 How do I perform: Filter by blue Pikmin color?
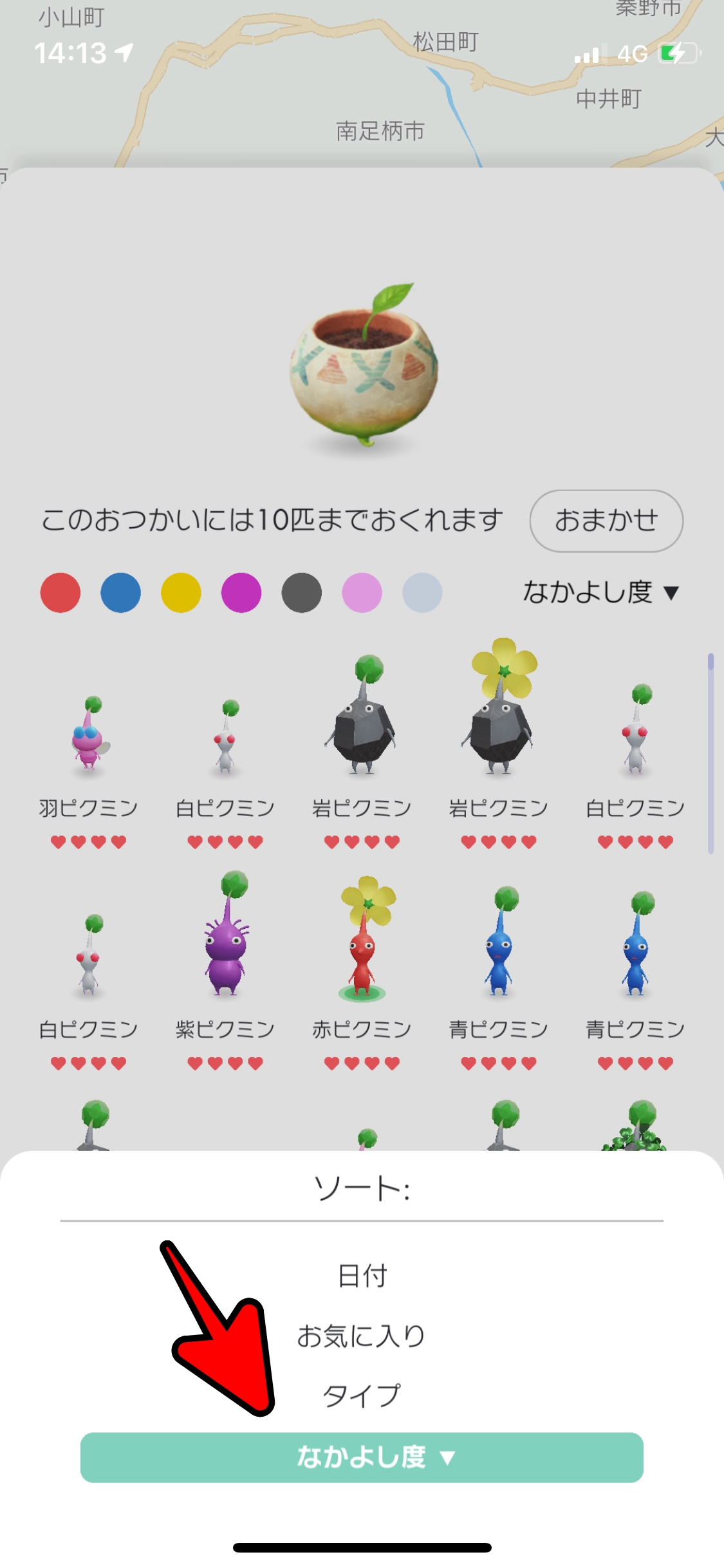click(120, 592)
